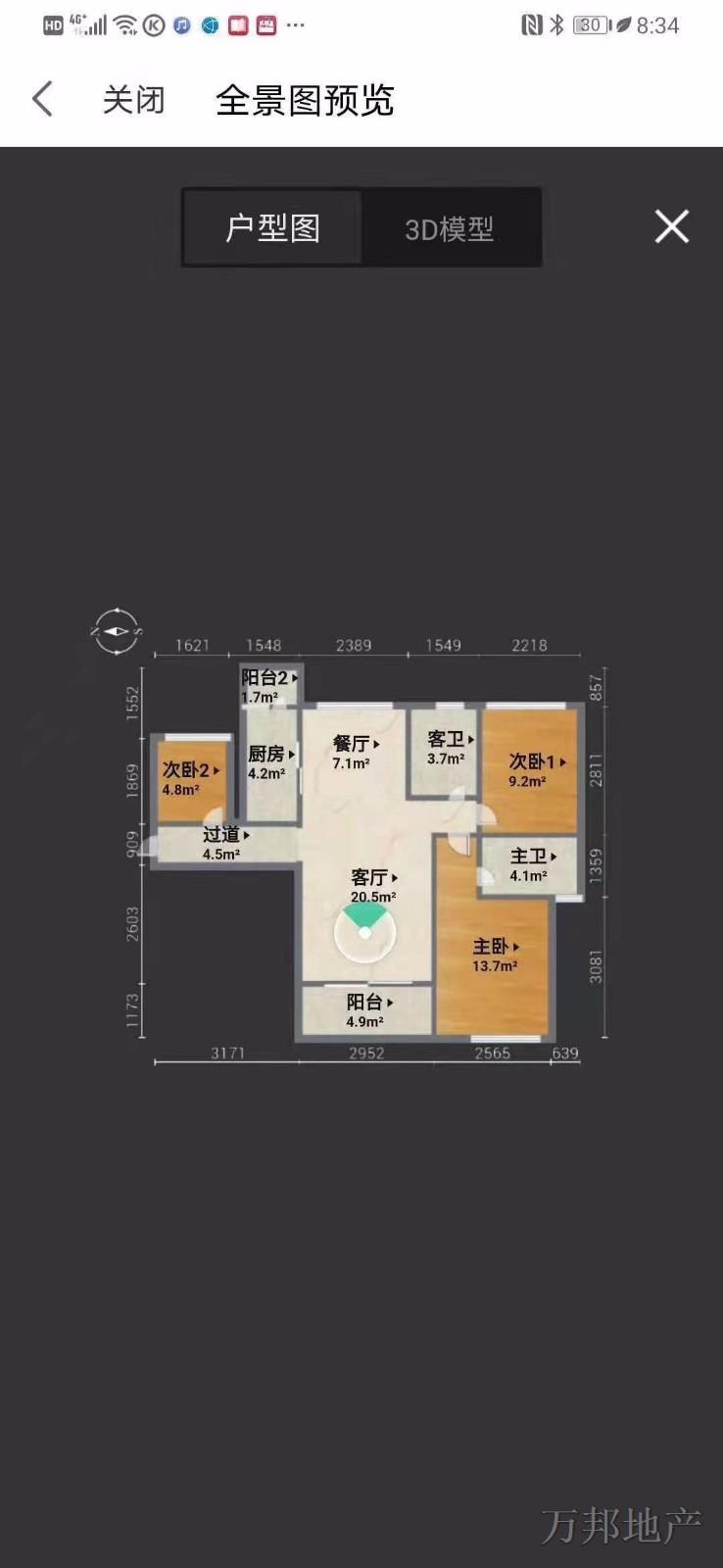This screenshot has height=1568, width=723.
Task: Tap 关闭 to close the page
Action: tap(133, 99)
